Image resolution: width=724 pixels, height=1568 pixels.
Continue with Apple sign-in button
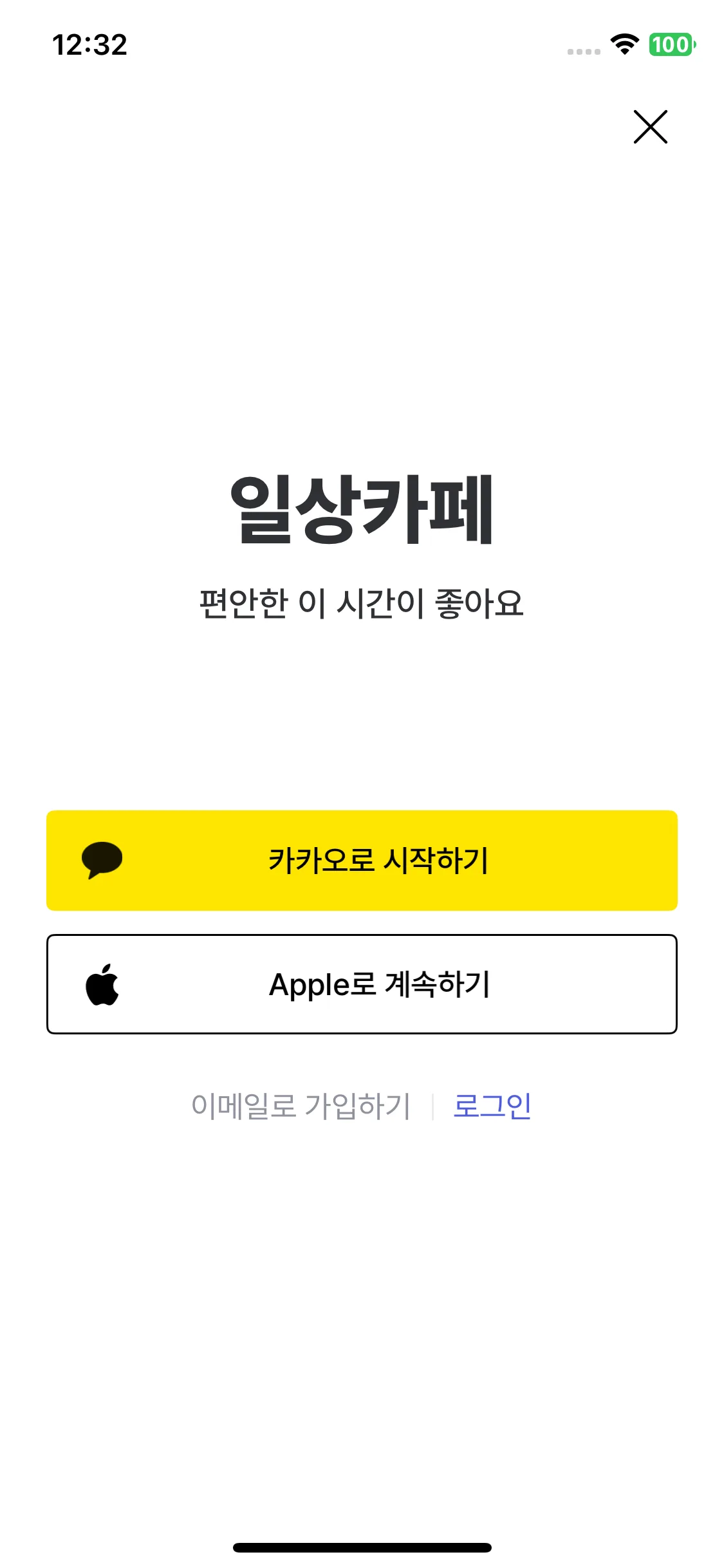pos(362,984)
